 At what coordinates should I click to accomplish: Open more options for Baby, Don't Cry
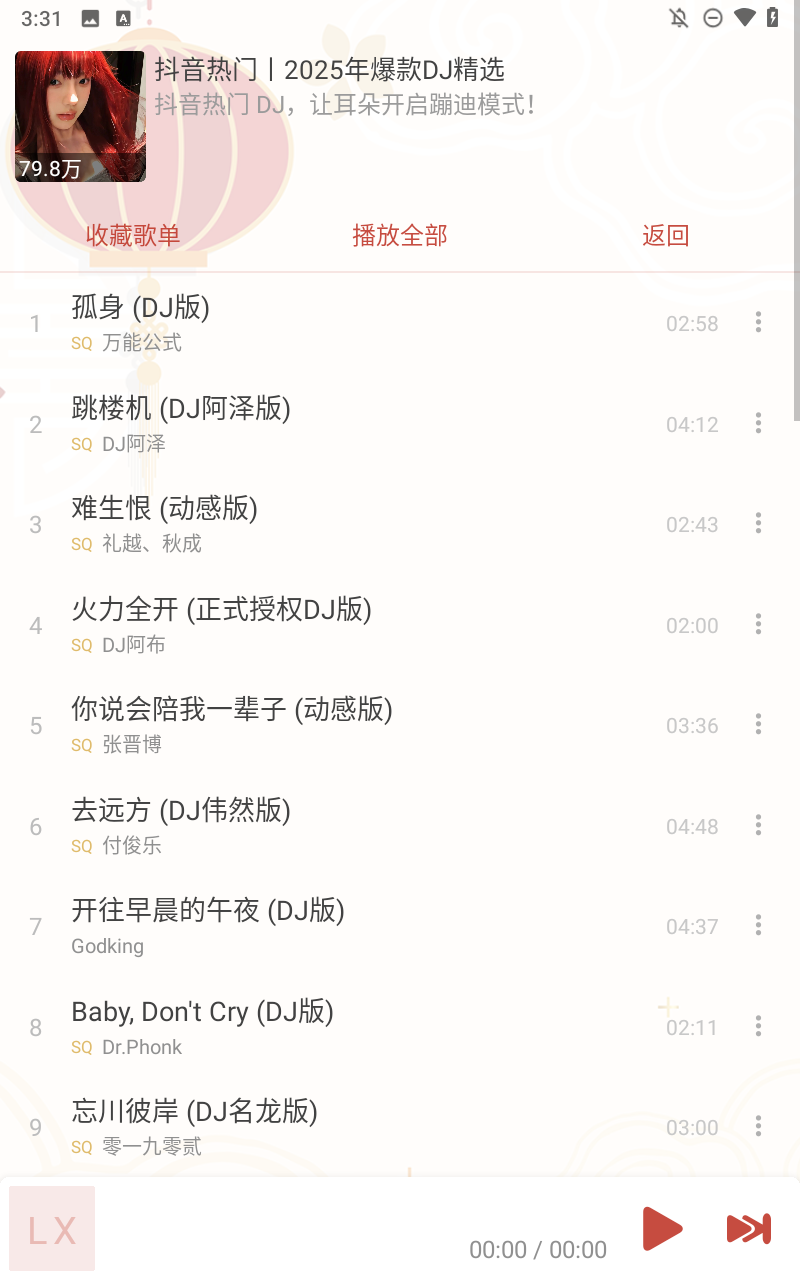tap(758, 1026)
